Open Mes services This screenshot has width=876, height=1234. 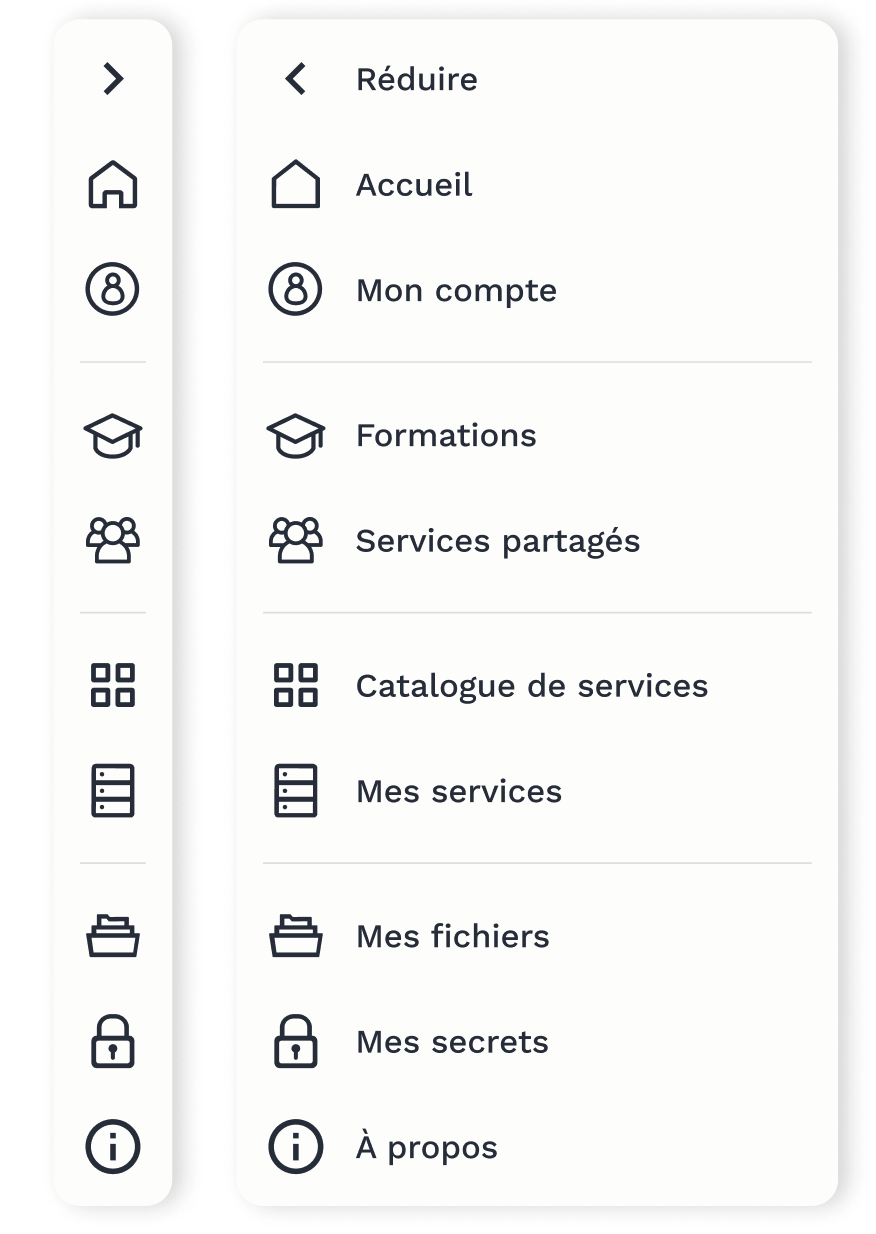click(458, 791)
